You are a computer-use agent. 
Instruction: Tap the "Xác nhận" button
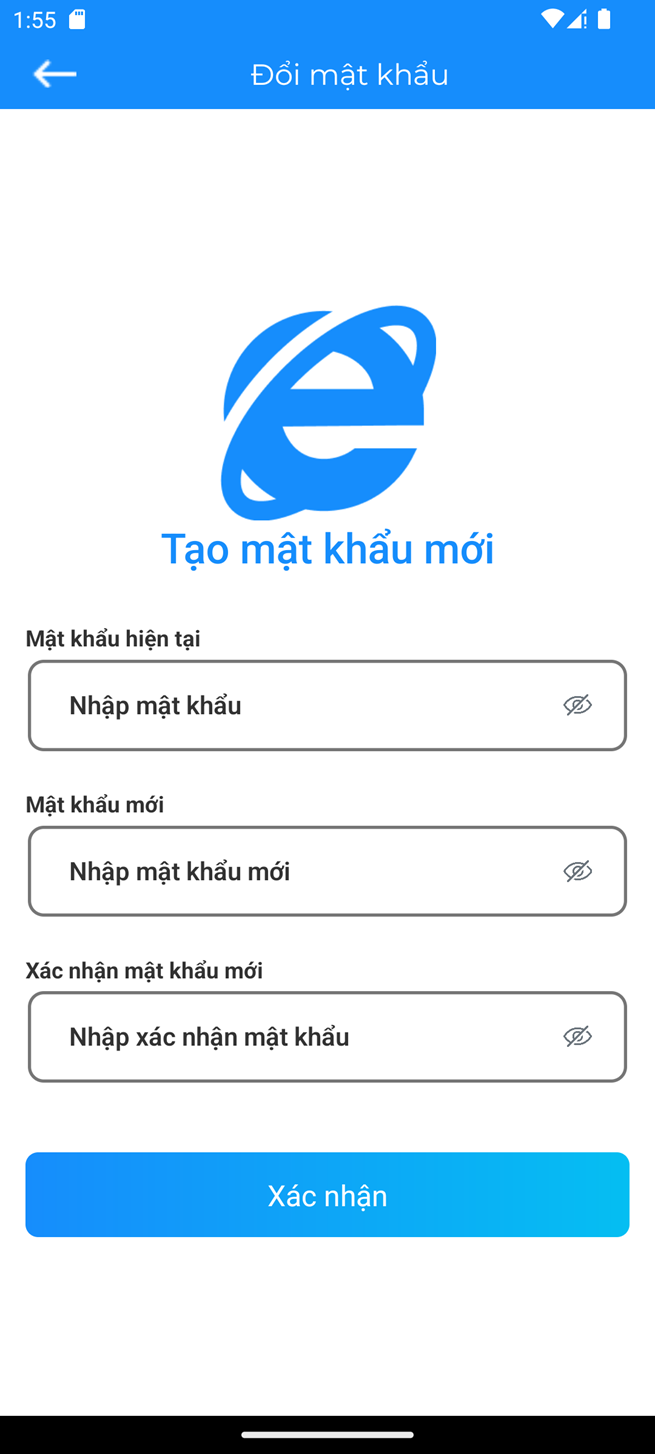click(327, 1195)
